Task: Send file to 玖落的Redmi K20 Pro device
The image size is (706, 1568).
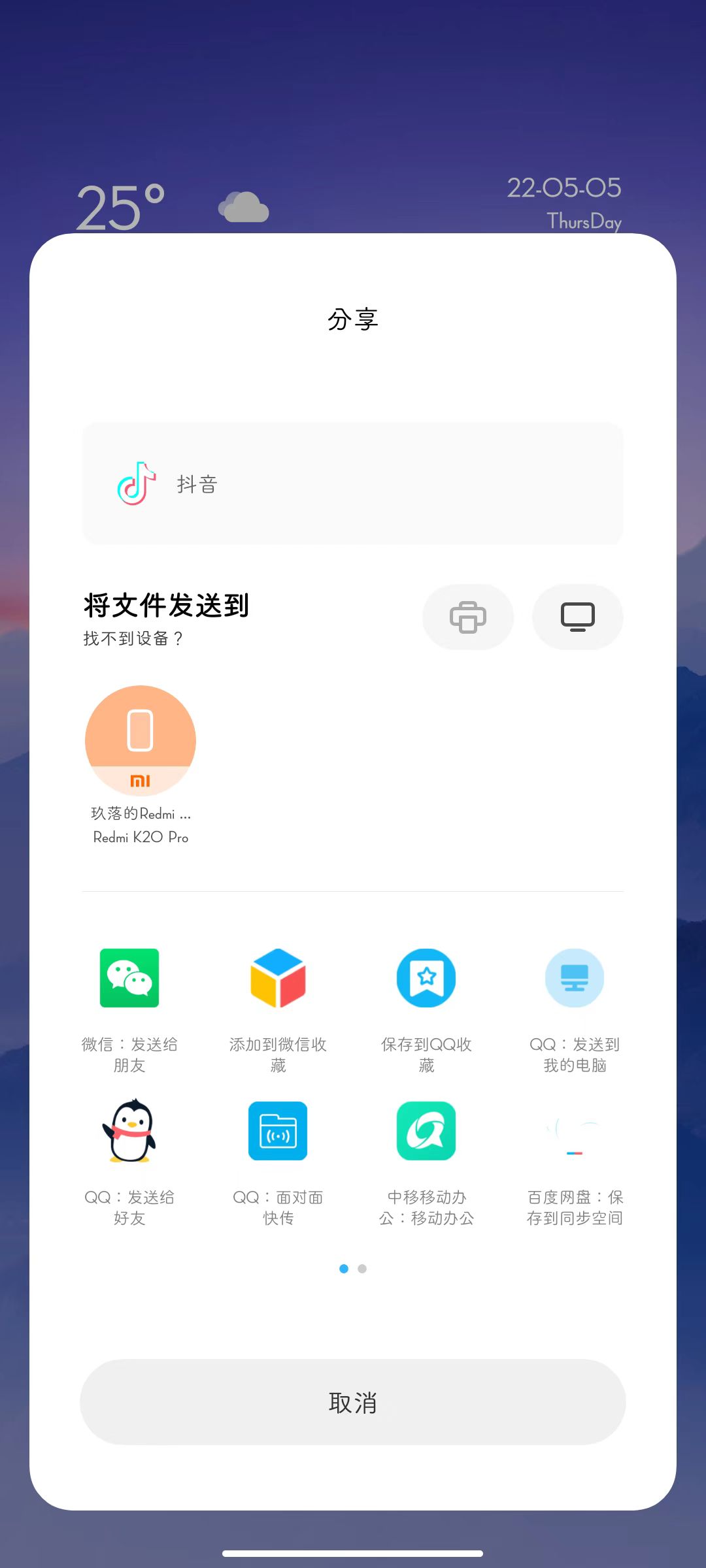Action: [x=141, y=741]
